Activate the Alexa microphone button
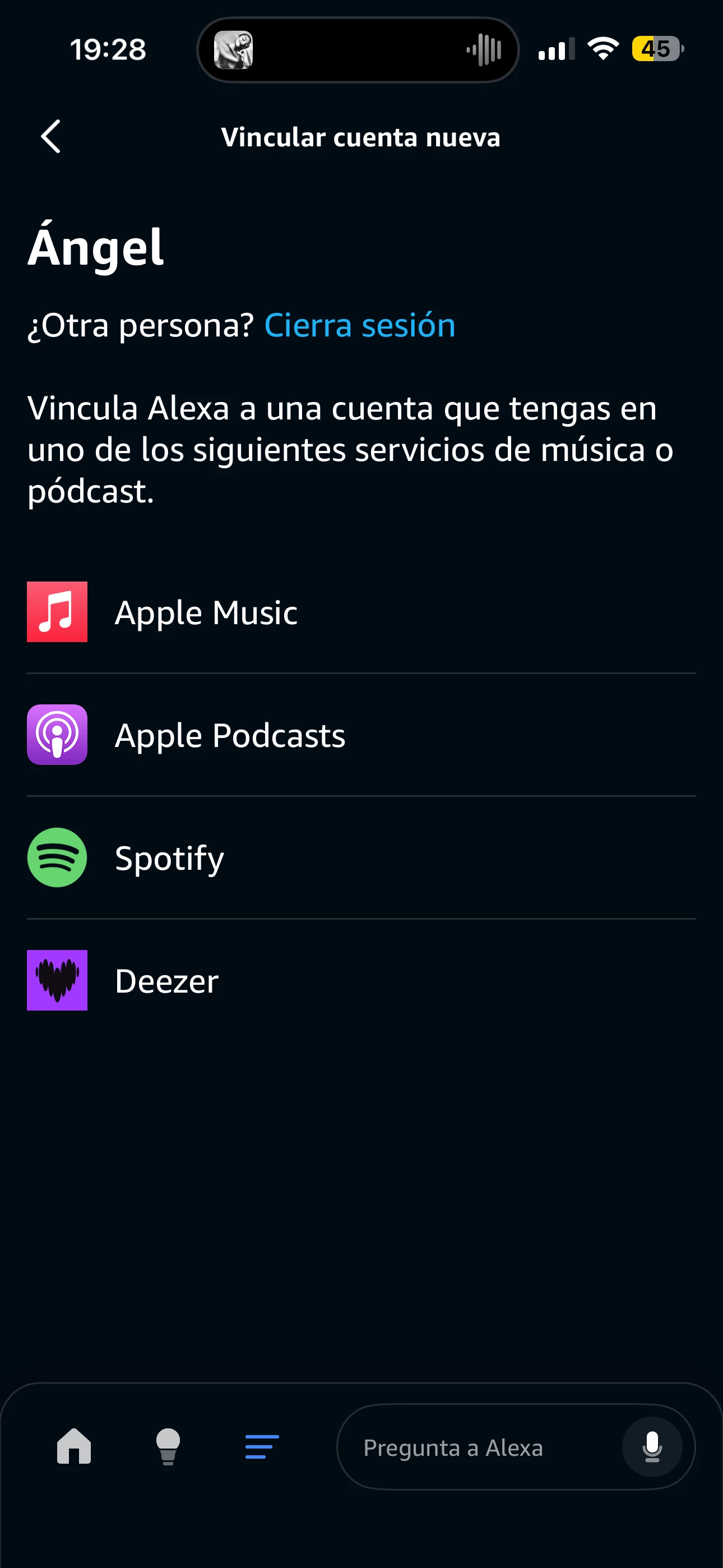Image resolution: width=723 pixels, height=1568 pixels. coord(652,1447)
